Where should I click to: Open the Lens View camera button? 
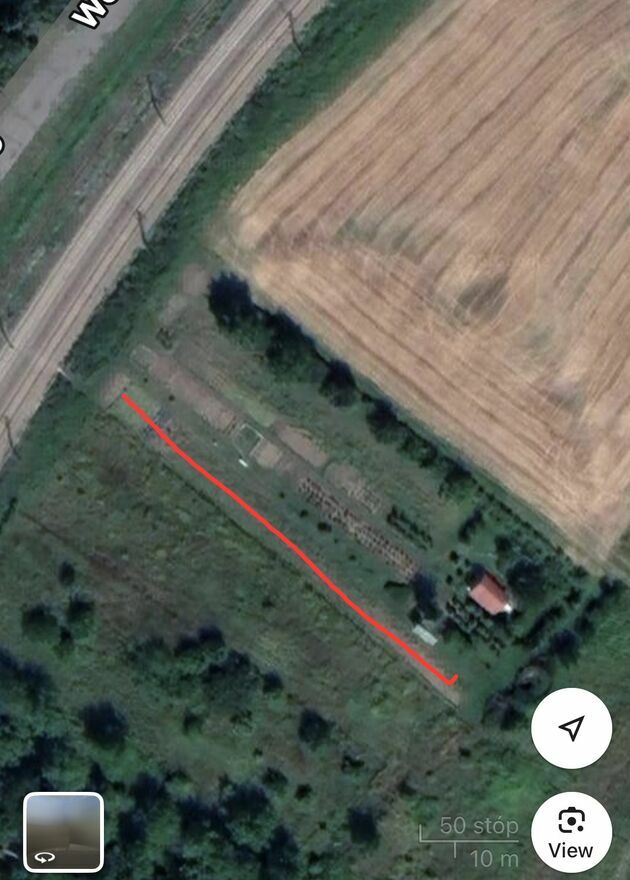point(571,832)
